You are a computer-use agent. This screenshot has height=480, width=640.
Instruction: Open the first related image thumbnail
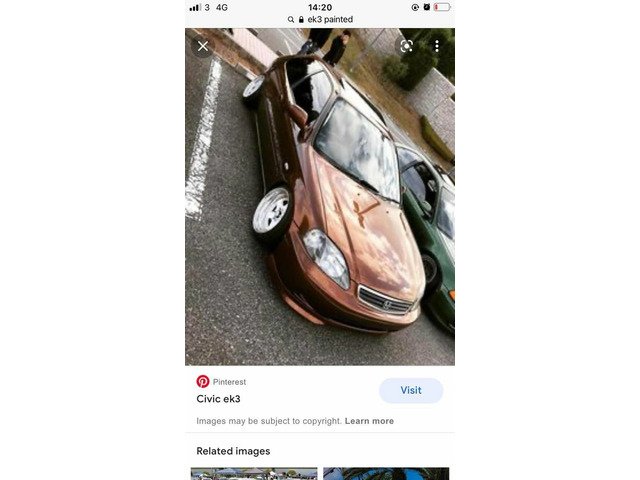(x=254, y=473)
